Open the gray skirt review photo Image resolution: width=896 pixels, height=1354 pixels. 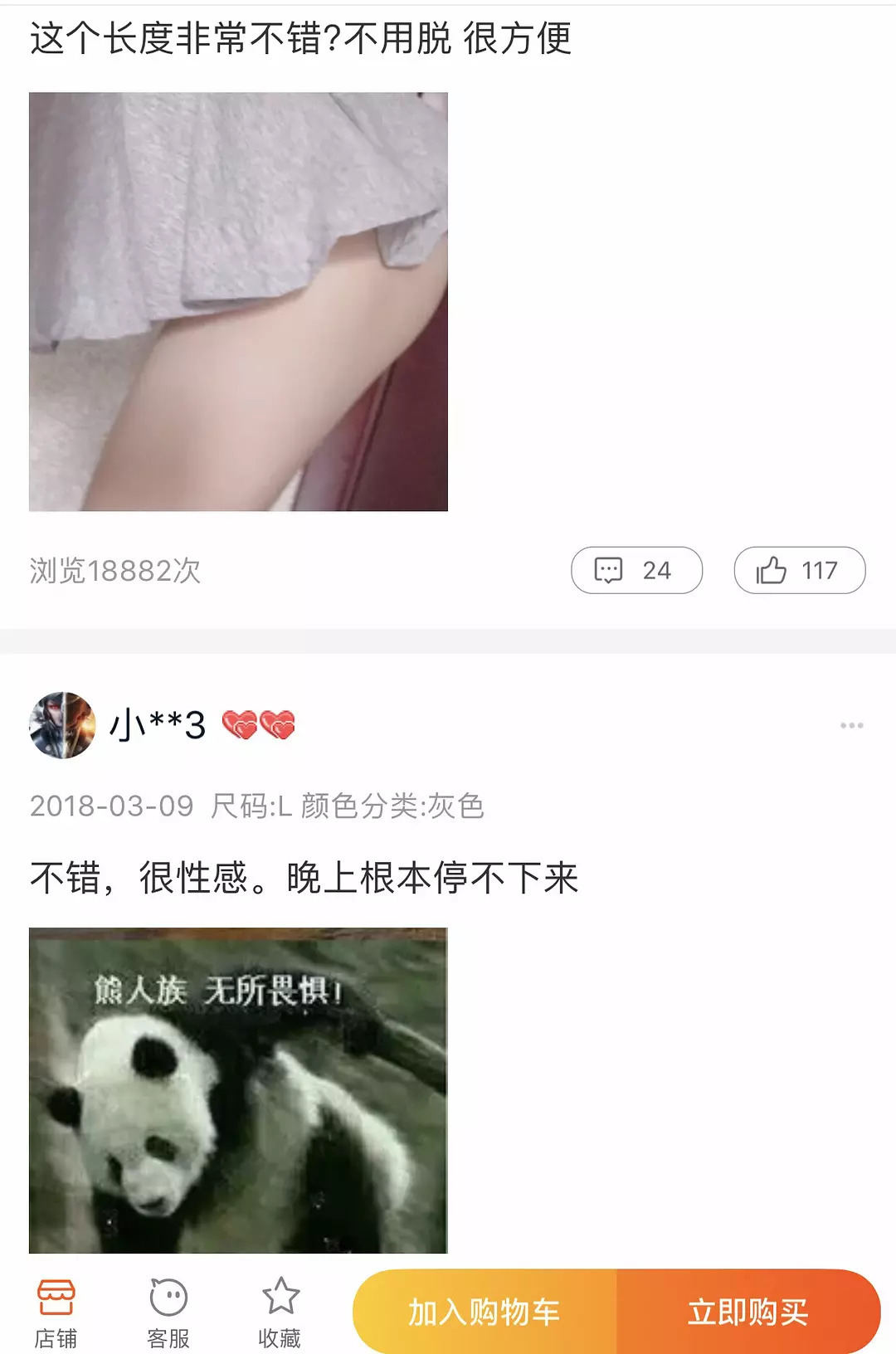click(238, 301)
